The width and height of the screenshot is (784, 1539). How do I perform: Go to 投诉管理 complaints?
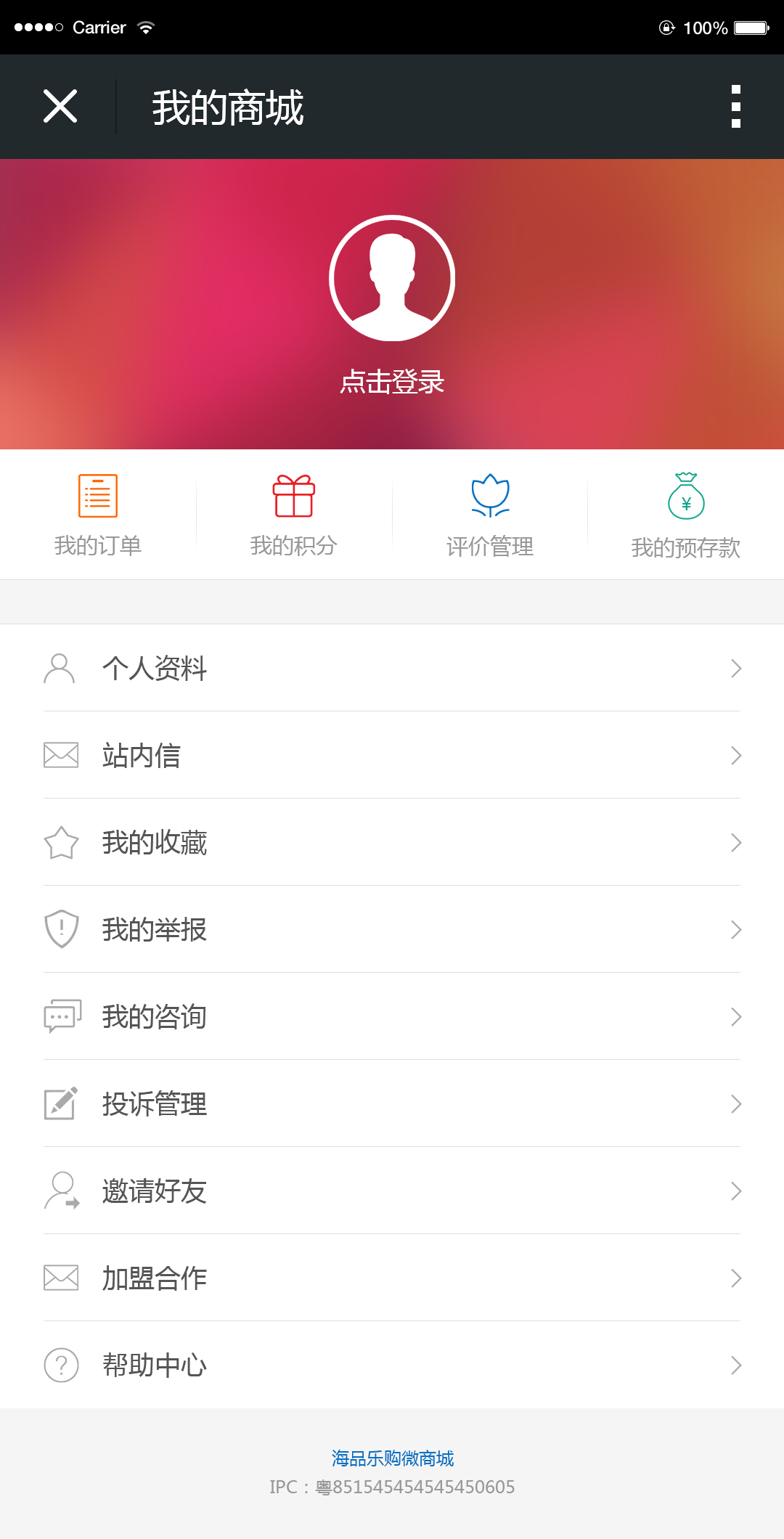point(392,1103)
